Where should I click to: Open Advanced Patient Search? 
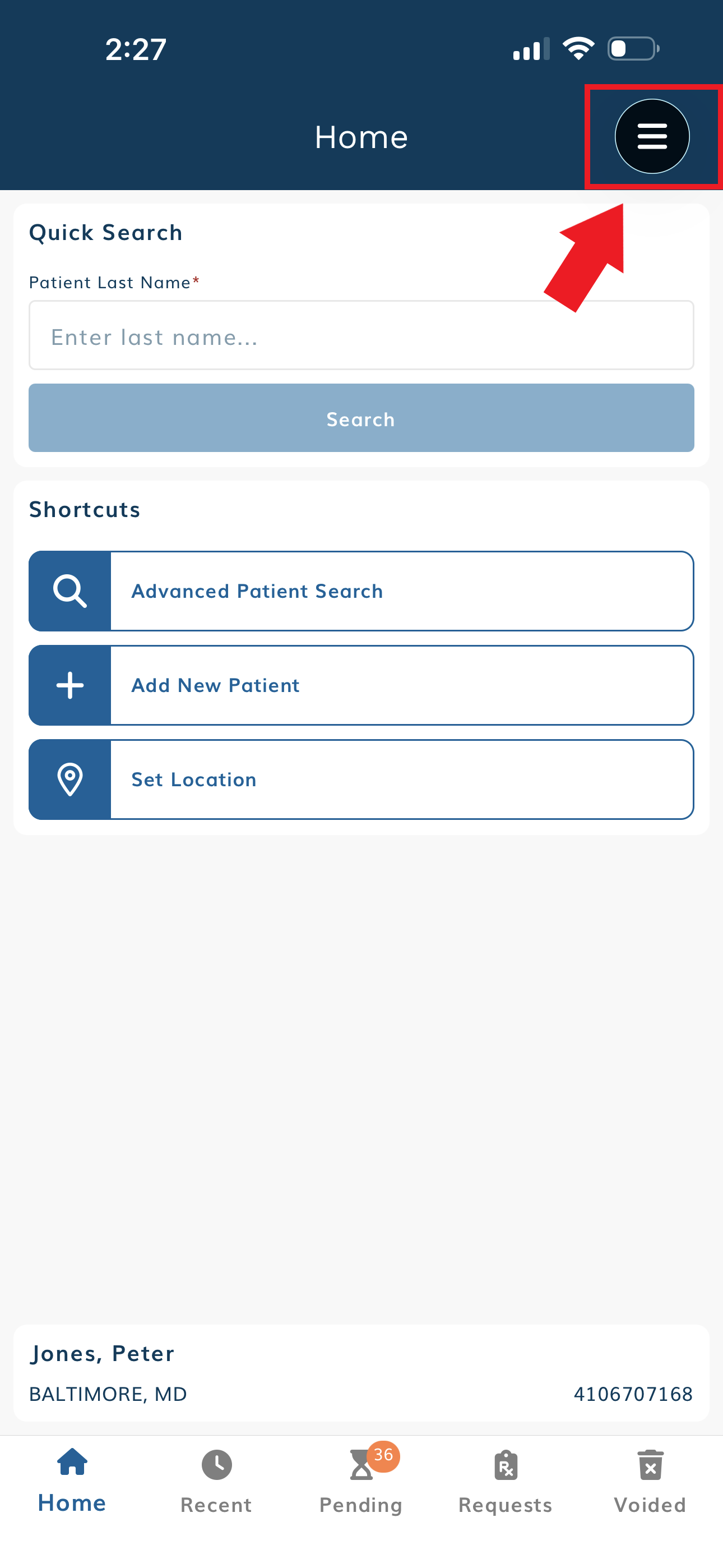coord(361,591)
